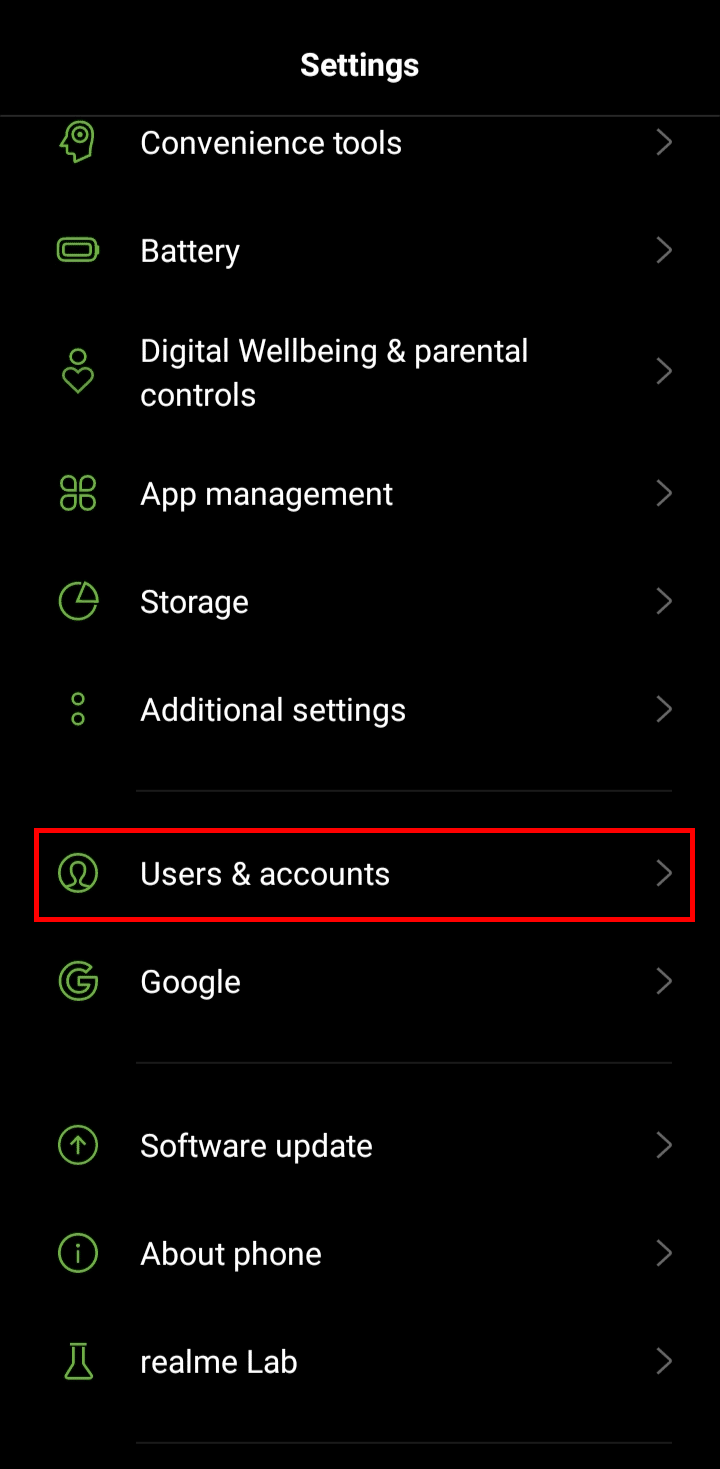The image size is (720, 1469).
Task: Click the About phone info icon
Action: pyautogui.click(x=77, y=1253)
